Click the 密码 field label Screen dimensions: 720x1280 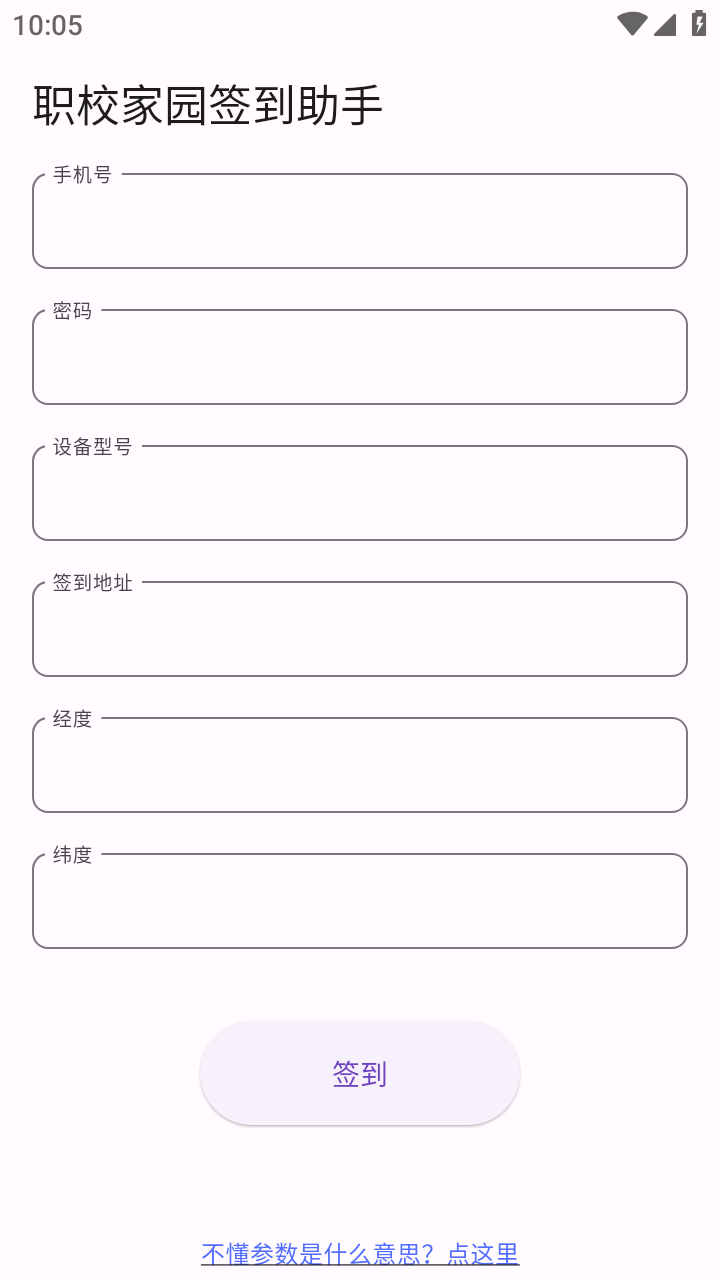tap(72, 310)
